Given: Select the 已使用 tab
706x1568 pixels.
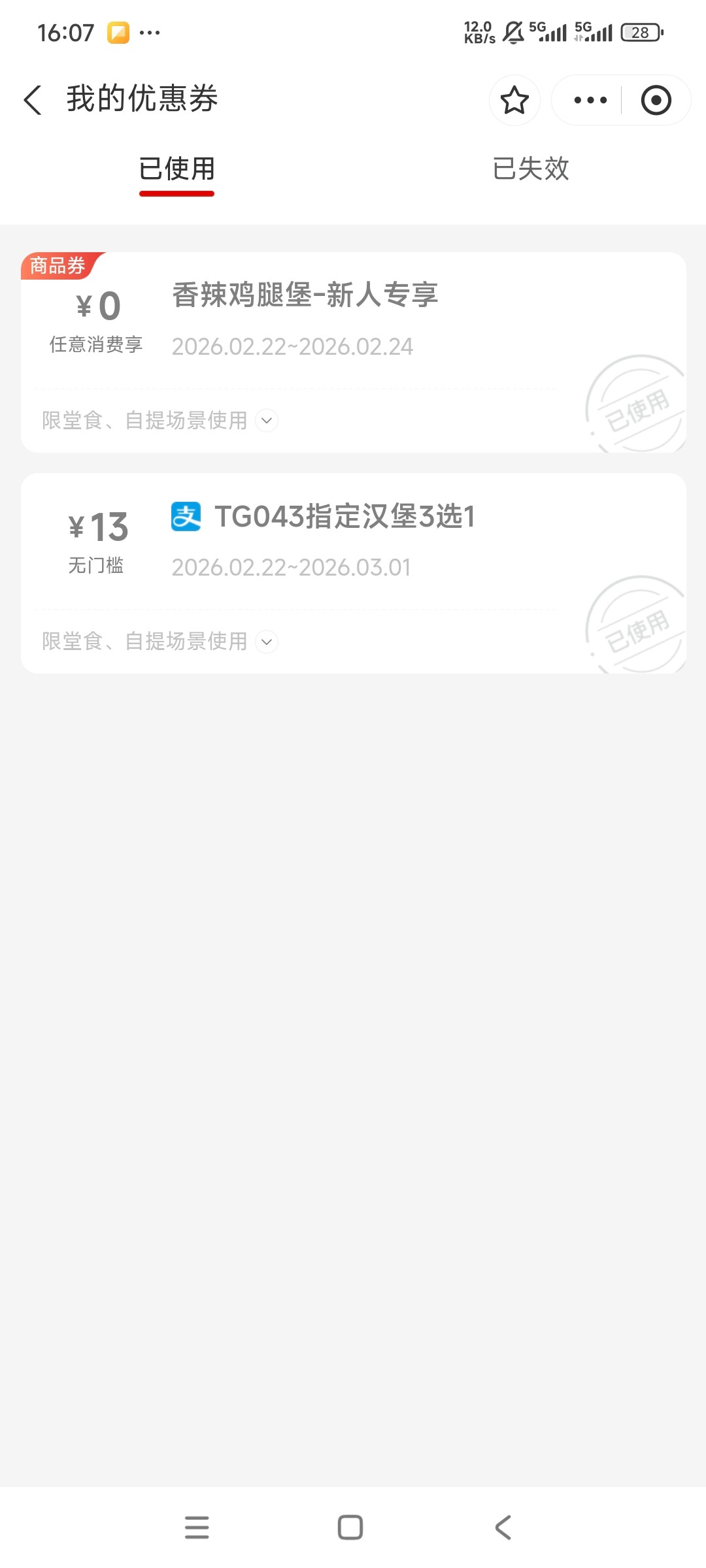Looking at the screenshot, I should 176,169.
